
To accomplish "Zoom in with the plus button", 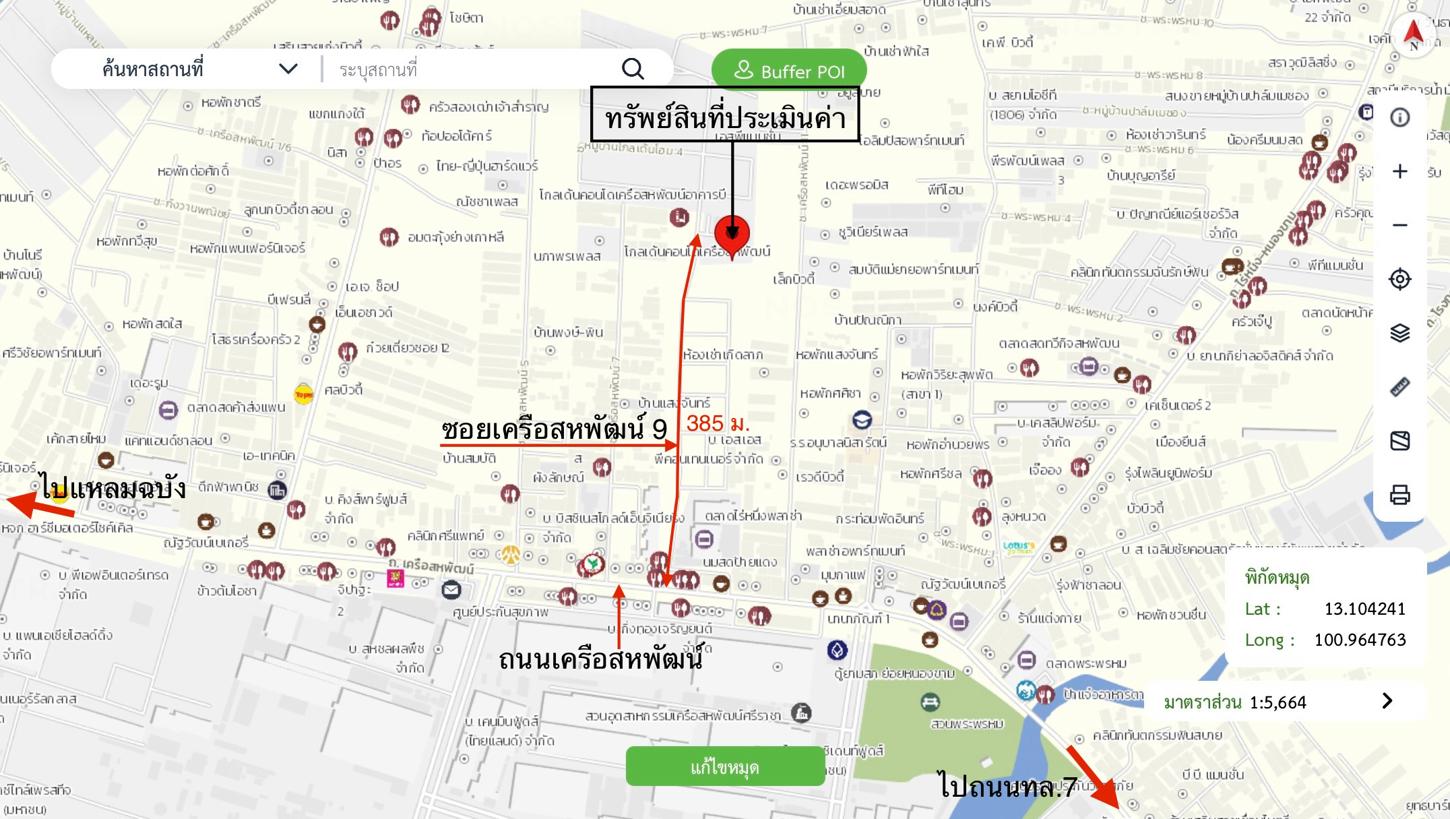I will coord(1400,171).
